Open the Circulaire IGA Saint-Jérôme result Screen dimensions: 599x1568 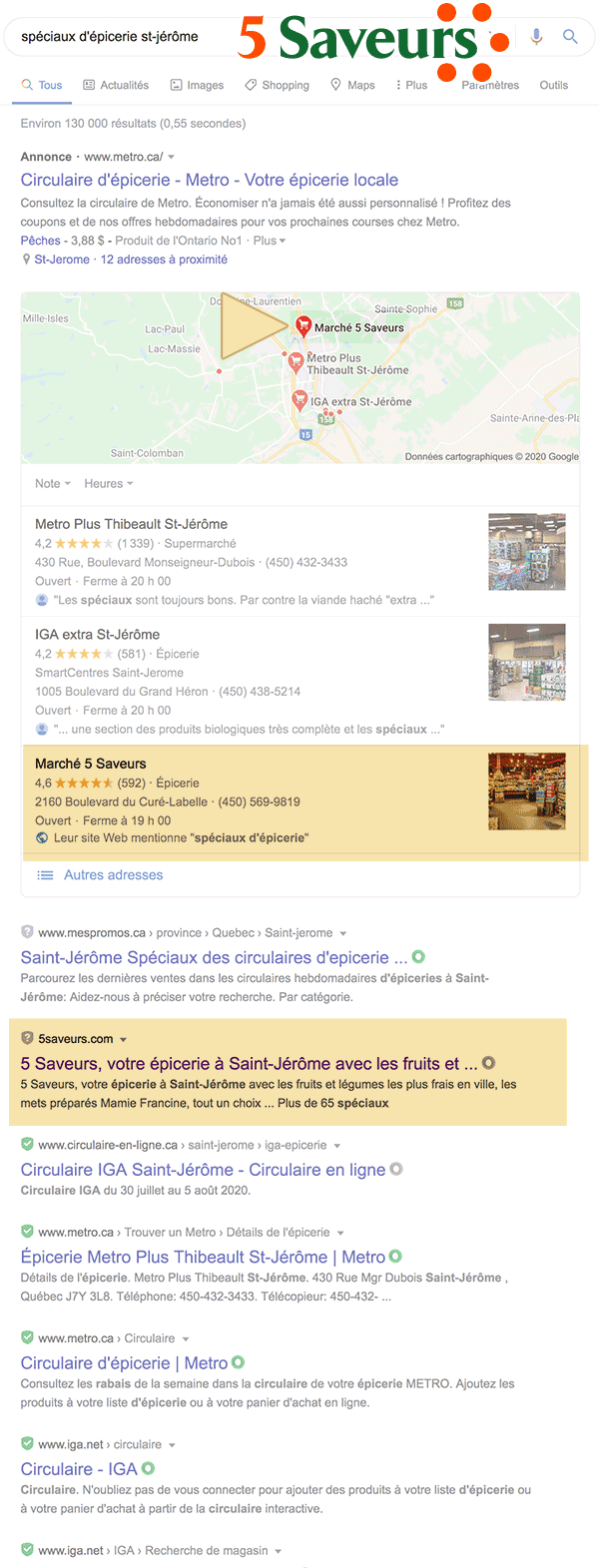coord(203,1170)
